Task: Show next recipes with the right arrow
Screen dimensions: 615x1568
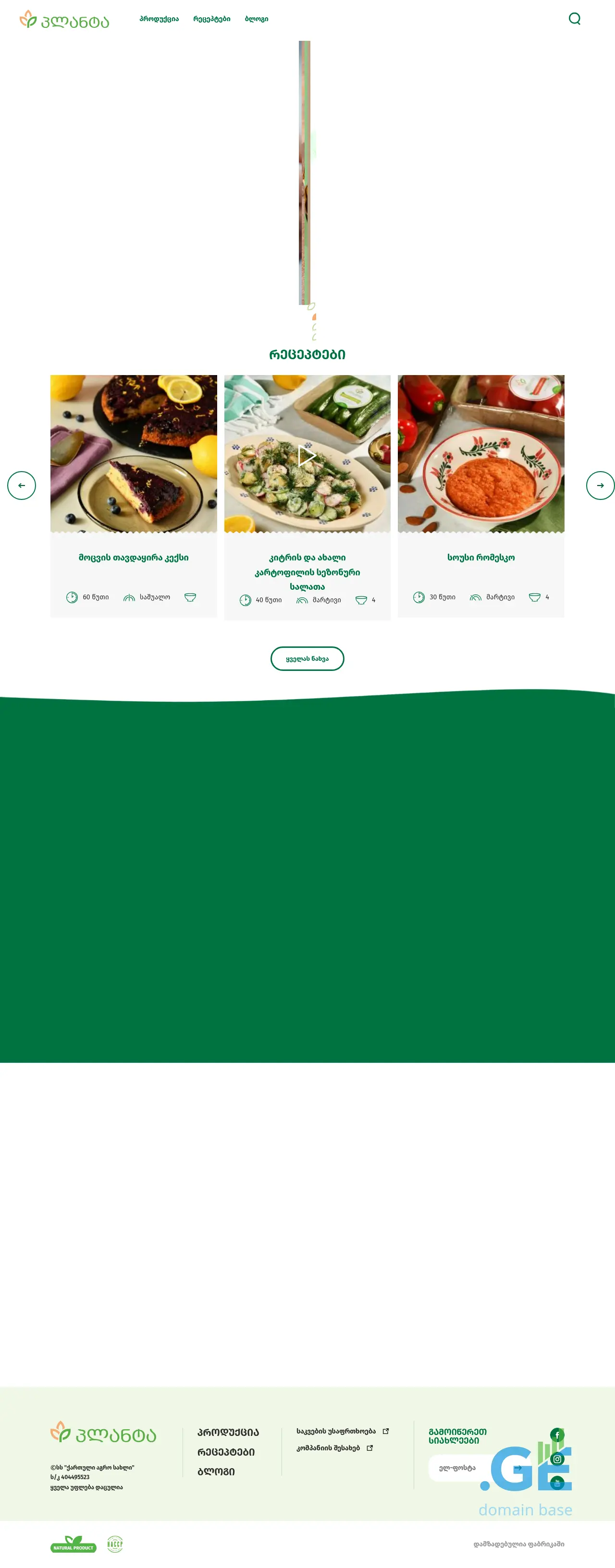Action: tap(600, 485)
